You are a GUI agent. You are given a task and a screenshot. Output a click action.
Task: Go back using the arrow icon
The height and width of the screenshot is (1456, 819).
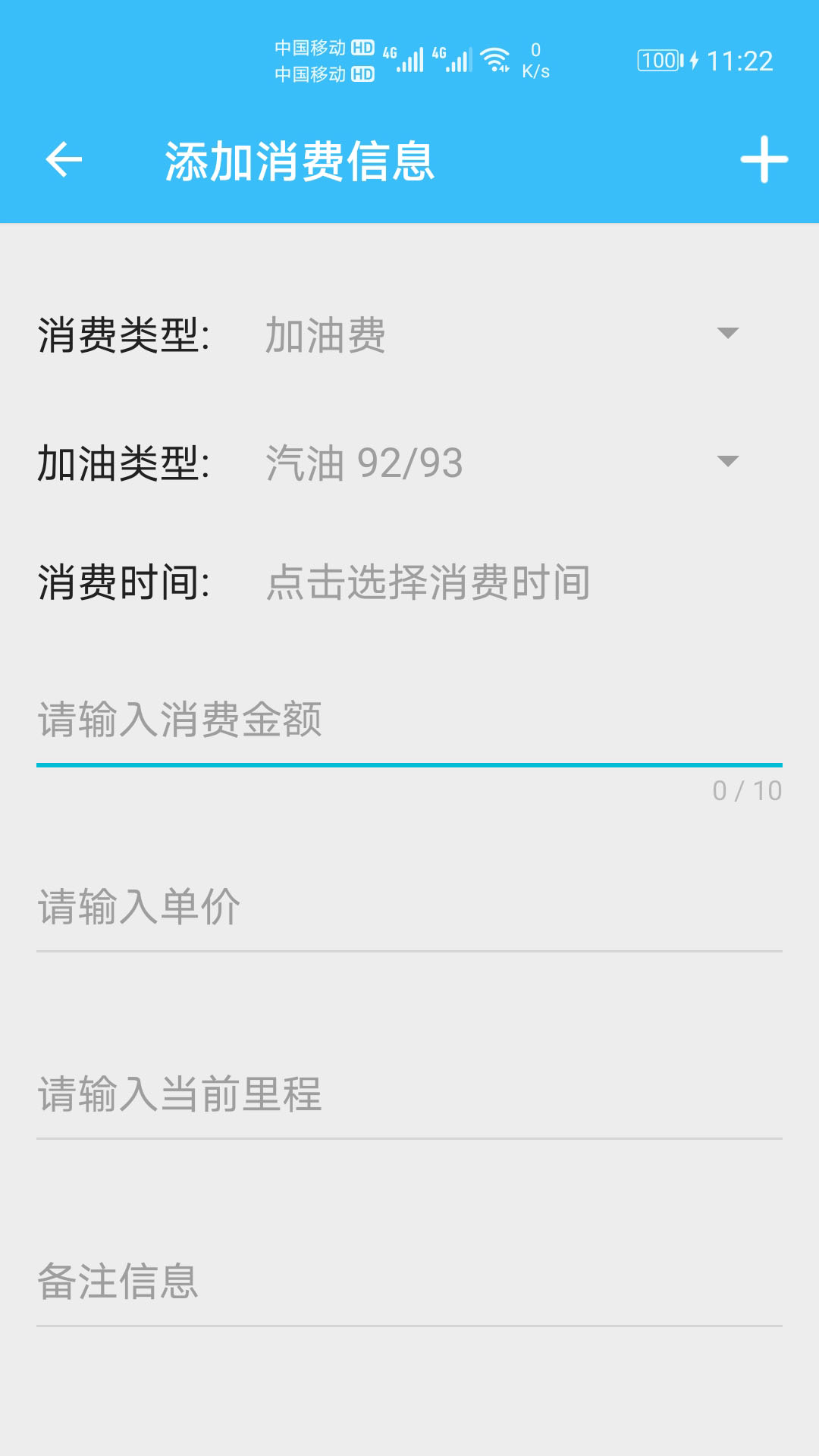64,160
